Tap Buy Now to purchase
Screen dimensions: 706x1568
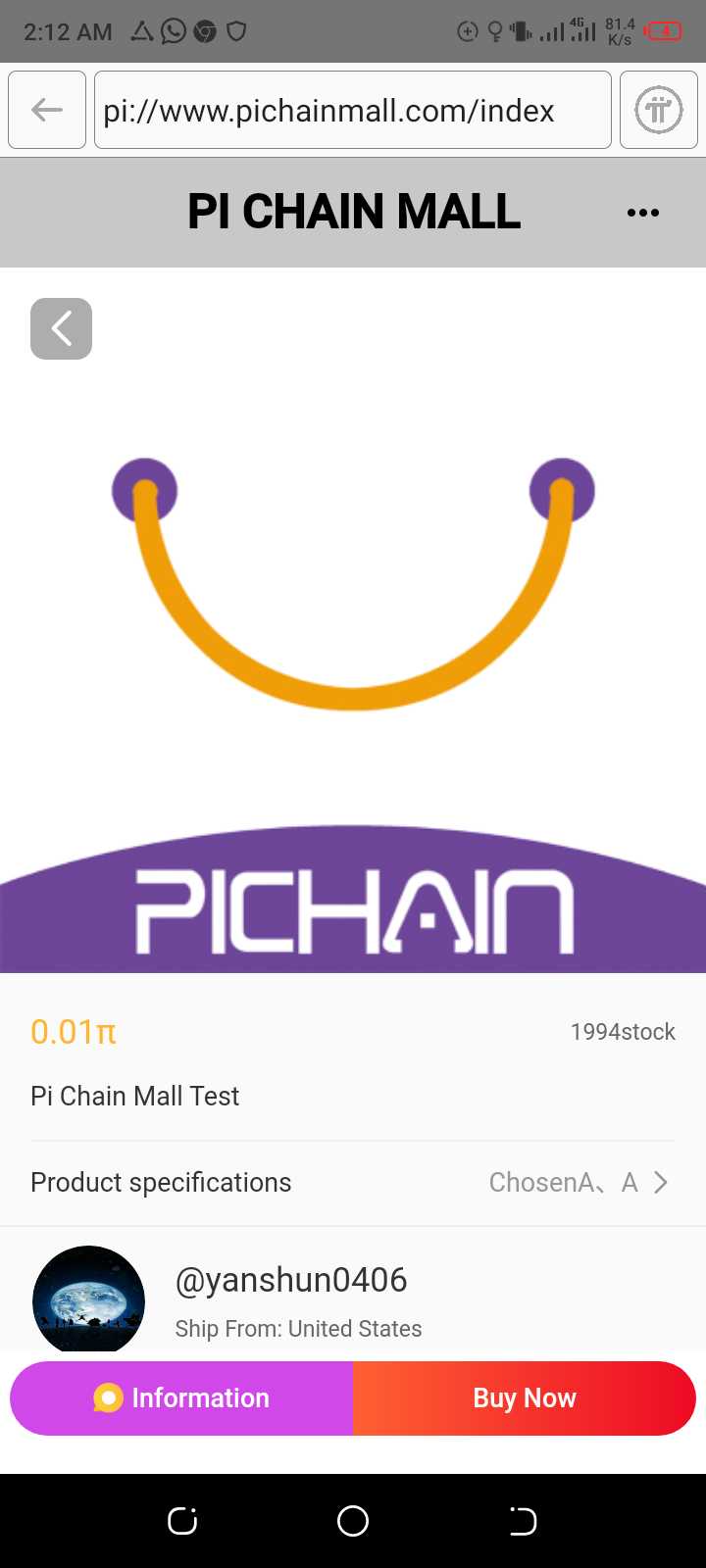coord(525,1398)
